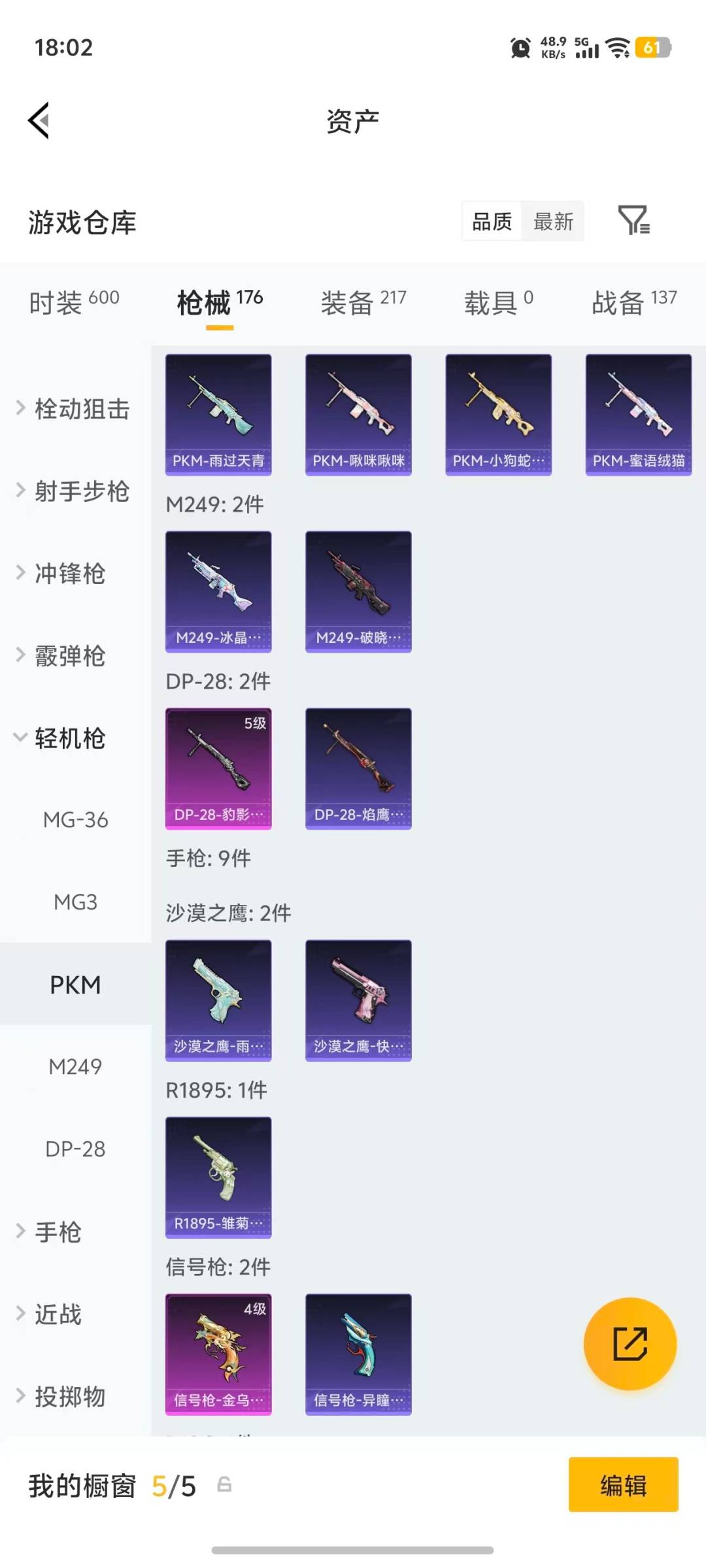Tap the 编辑 button
The width and height of the screenshot is (706, 1568).
click(x=622, y=1486)
